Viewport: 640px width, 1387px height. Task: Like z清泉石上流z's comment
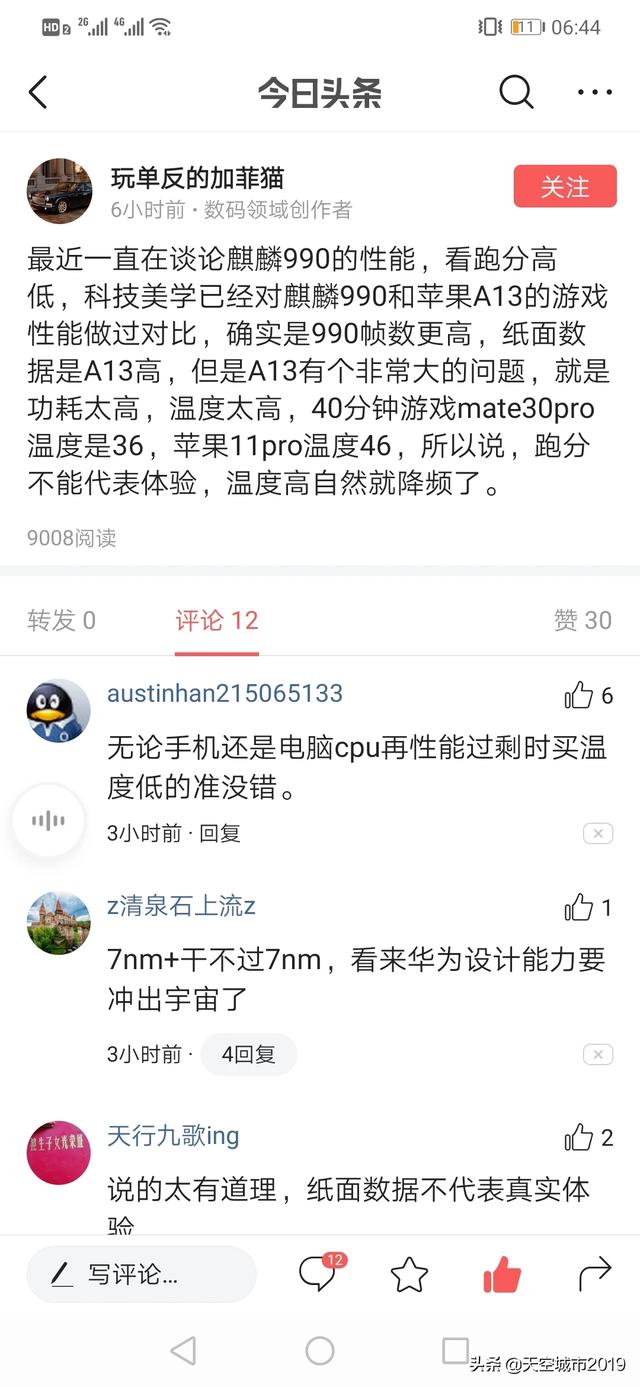tap(580, 908)
